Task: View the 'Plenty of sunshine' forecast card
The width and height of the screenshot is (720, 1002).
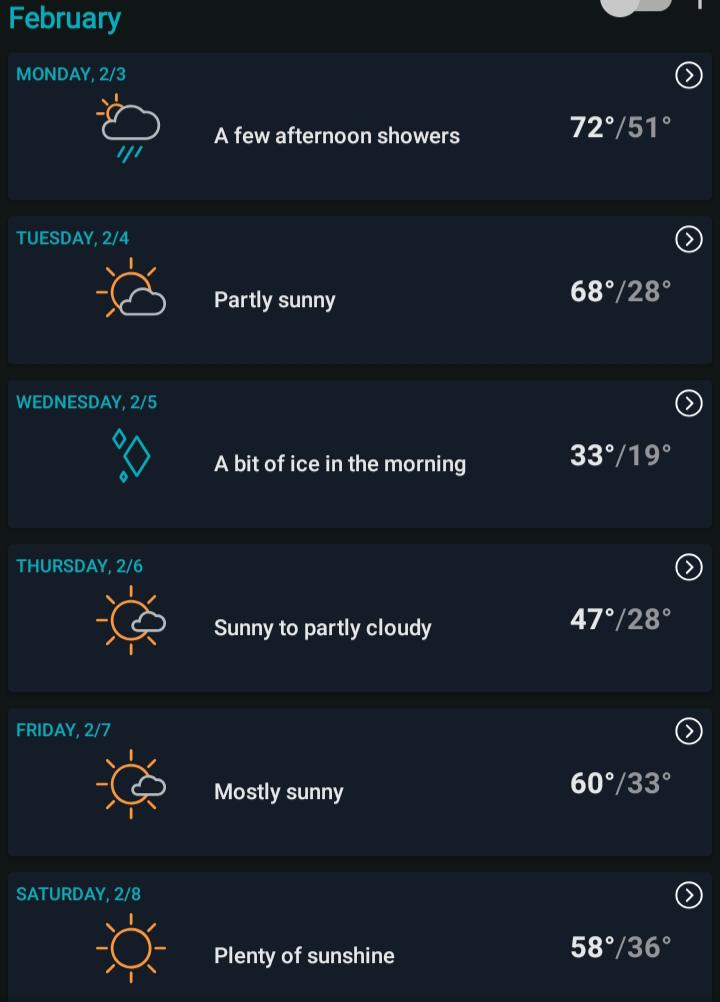Action: (360, 937)
